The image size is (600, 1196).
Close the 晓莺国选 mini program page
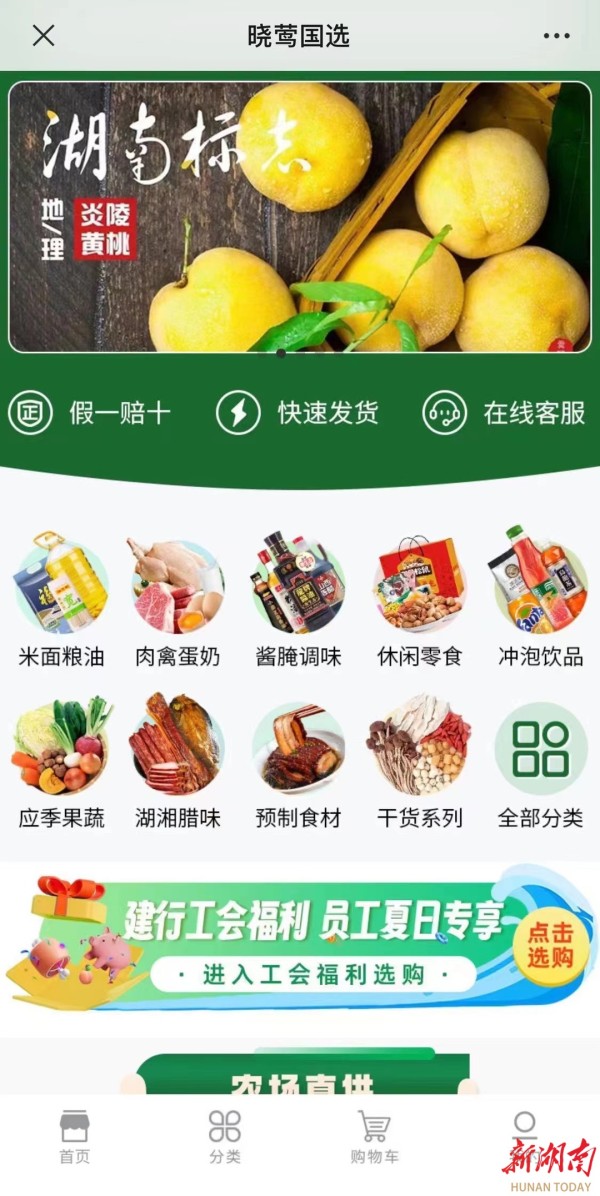[x=43, y=35]
